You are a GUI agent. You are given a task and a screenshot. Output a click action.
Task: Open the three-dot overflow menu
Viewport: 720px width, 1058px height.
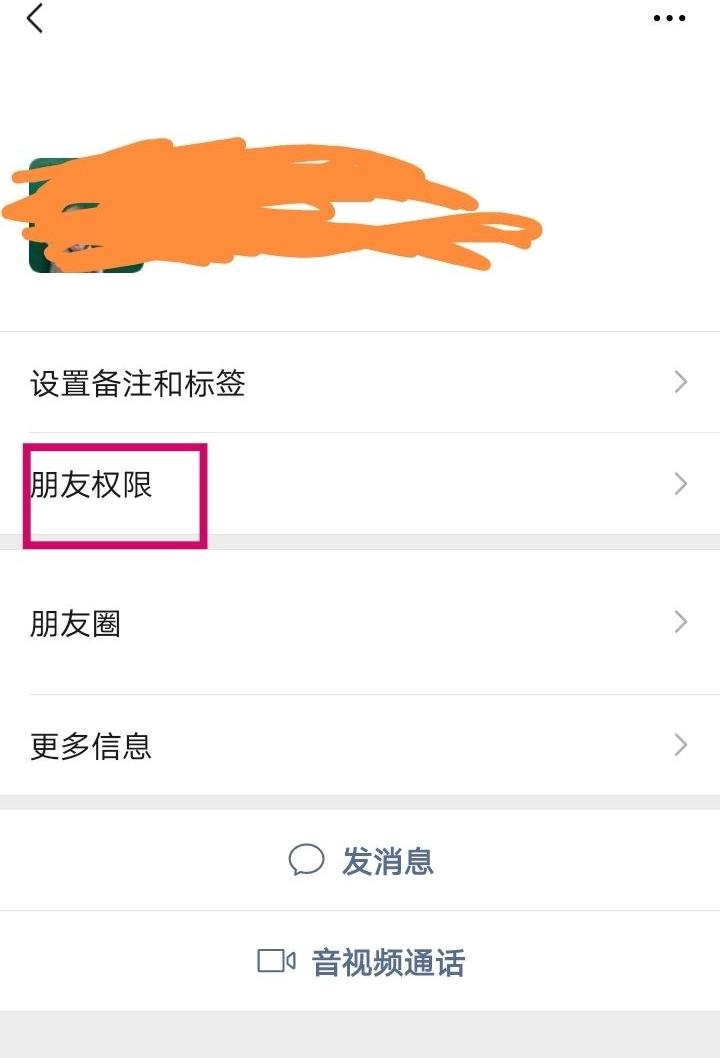coord(669,18)
